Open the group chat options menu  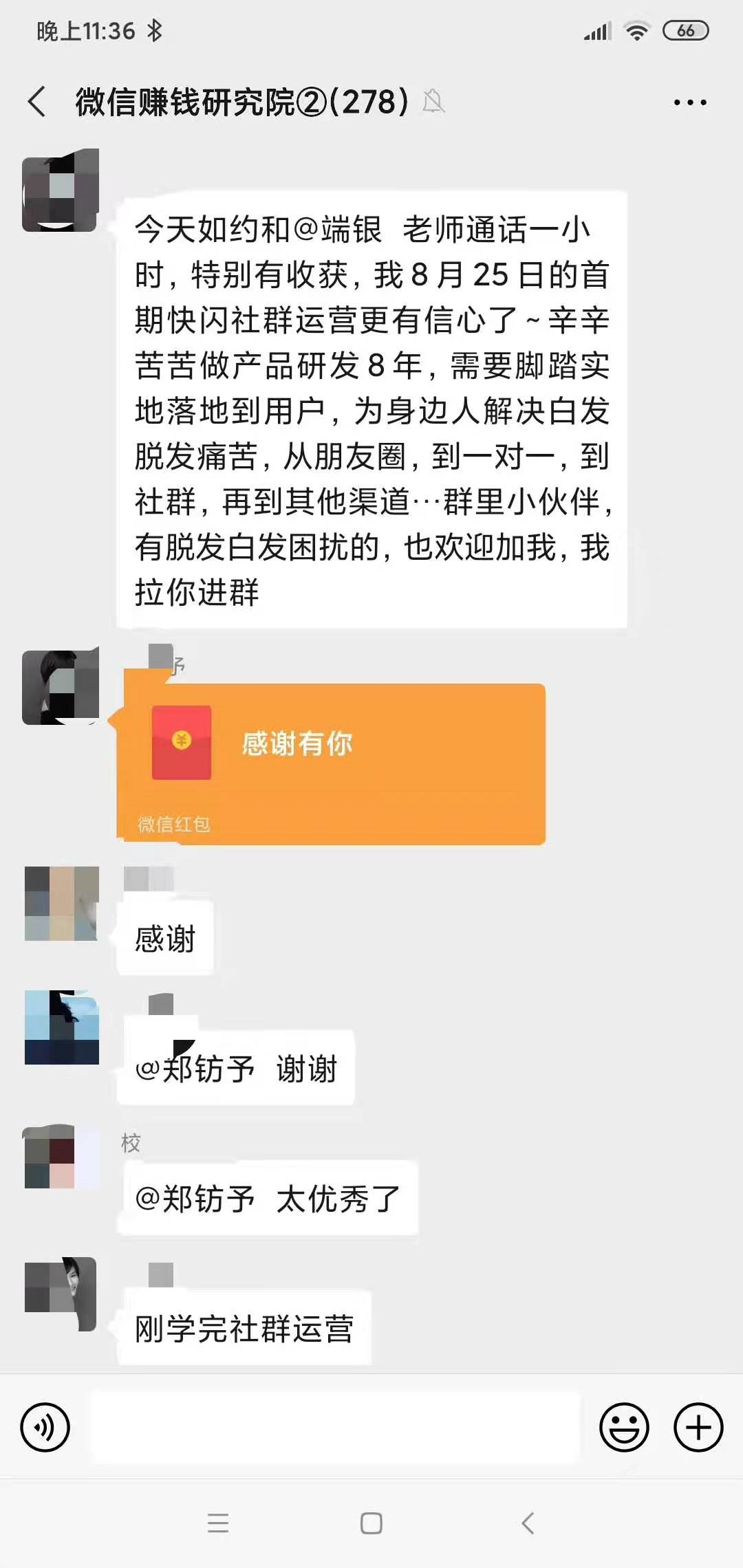pos(689,102)
